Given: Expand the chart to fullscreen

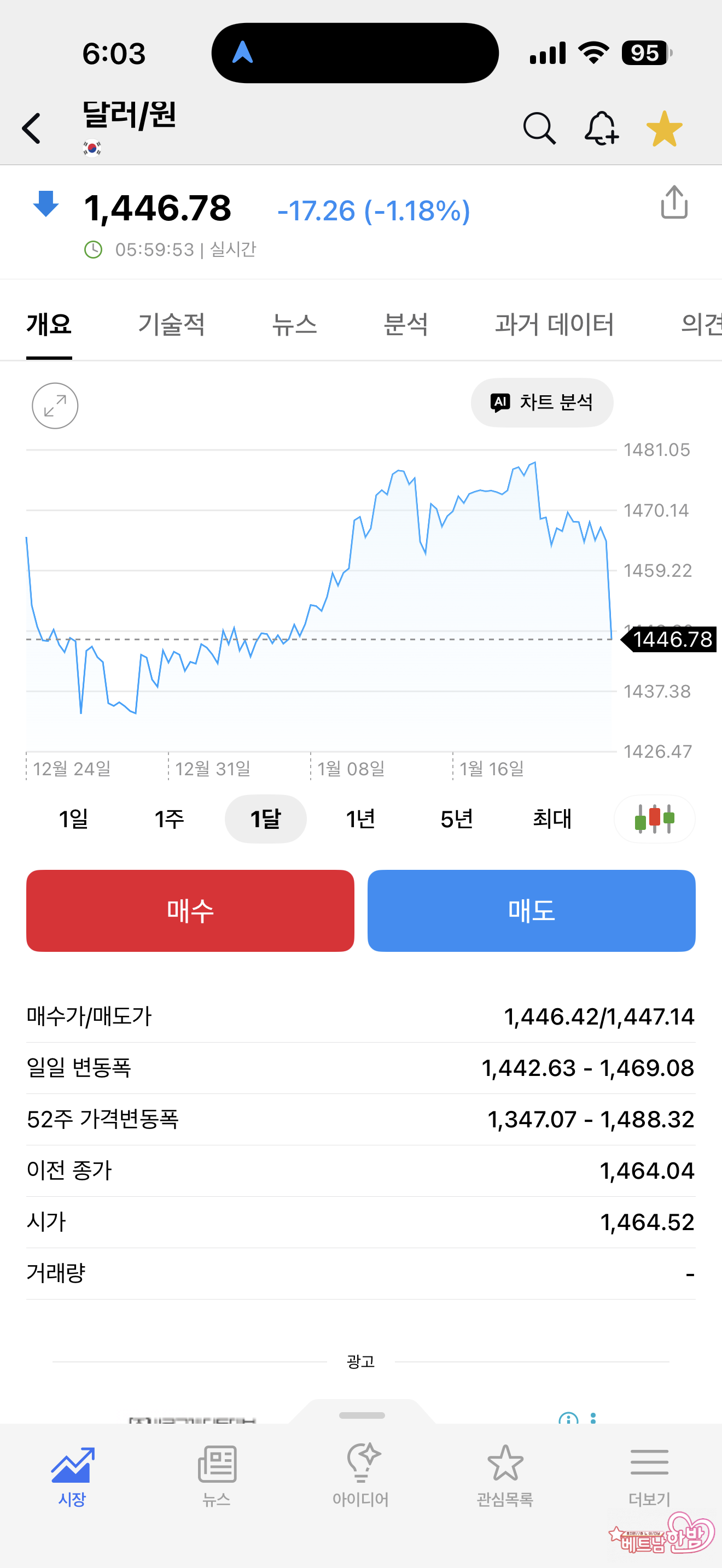Looking at the screenshot, I should pyautogui.click(x=55, y=406).
